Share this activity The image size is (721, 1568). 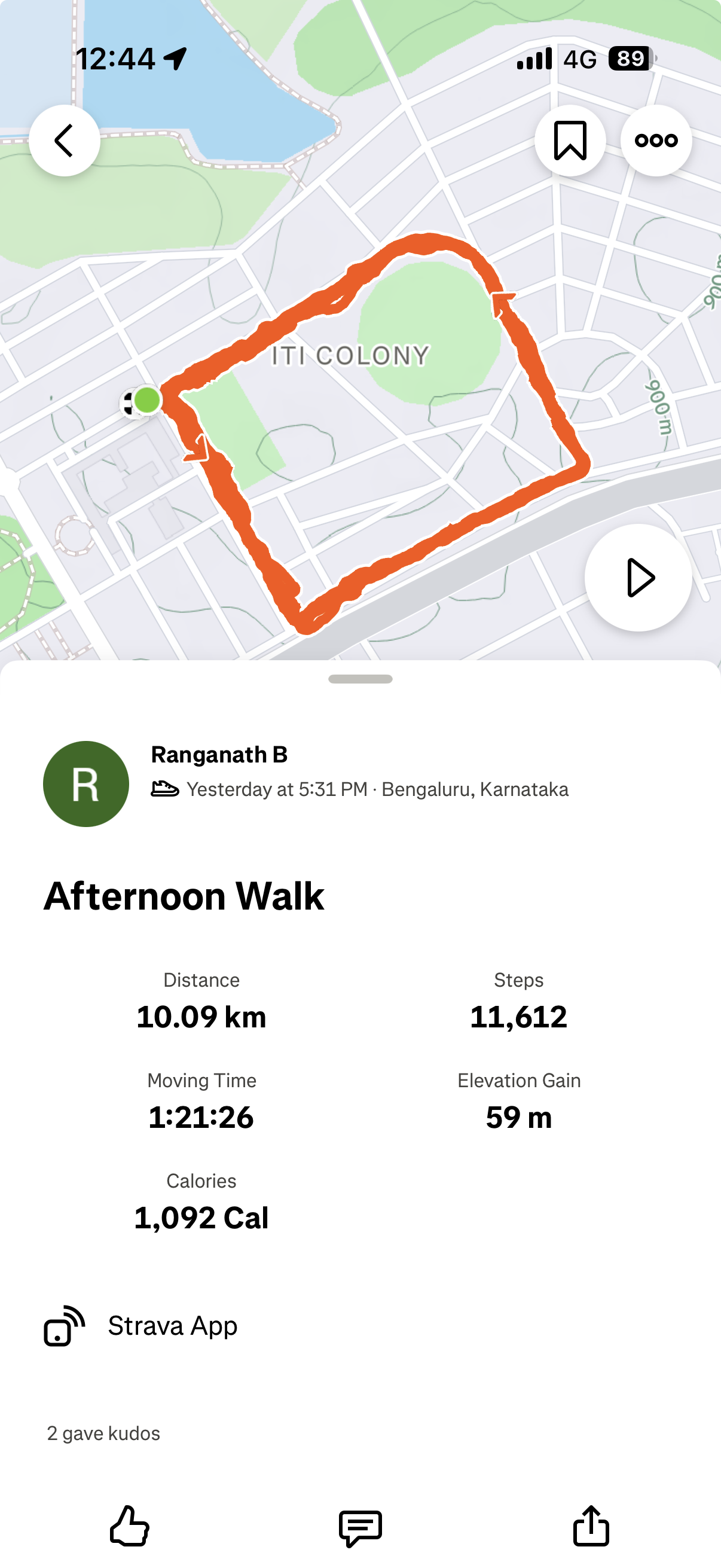click(591, 1526)
